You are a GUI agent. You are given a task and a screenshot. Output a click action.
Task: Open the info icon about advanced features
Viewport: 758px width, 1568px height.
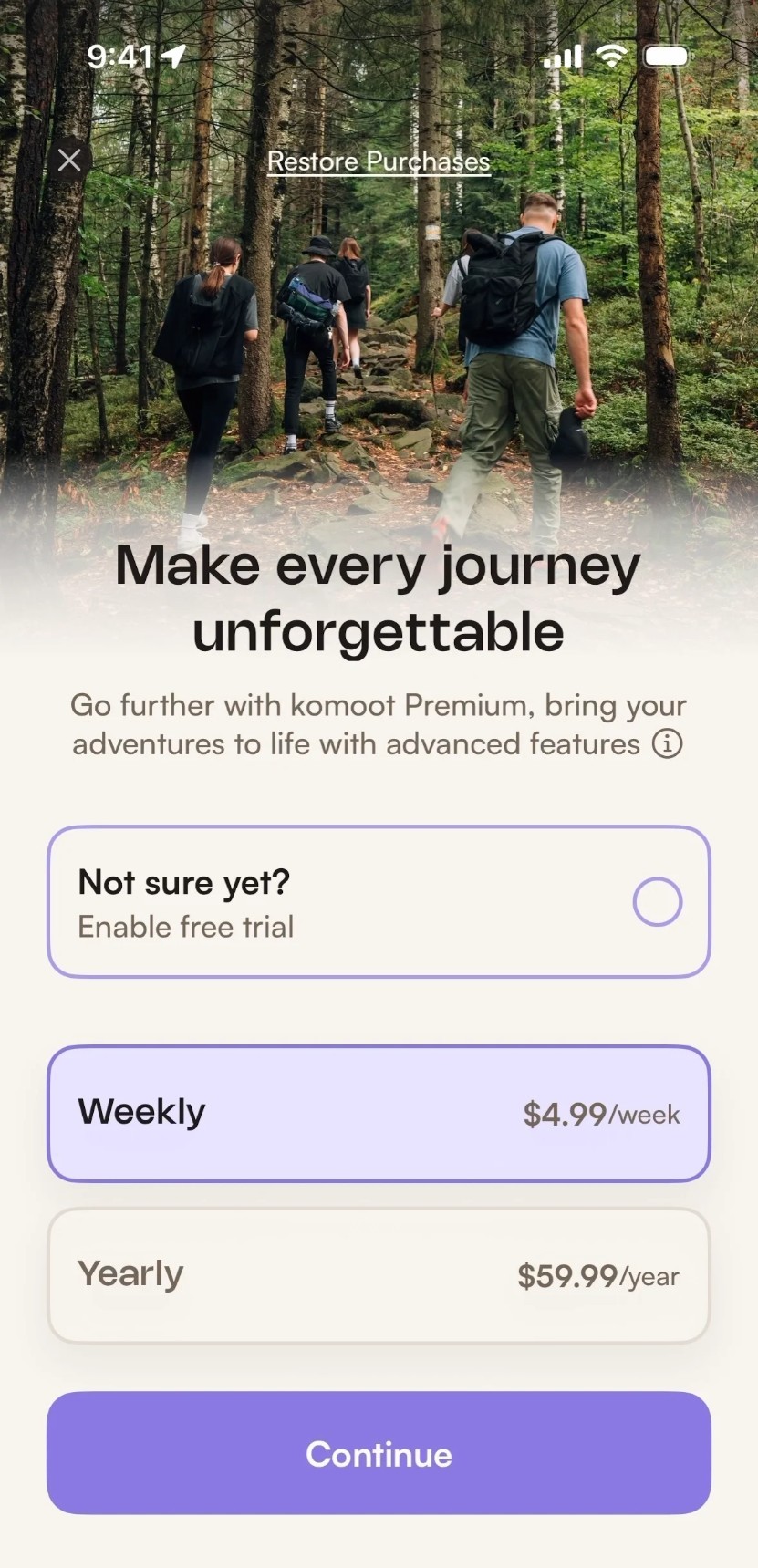click(x=667, y=744)
